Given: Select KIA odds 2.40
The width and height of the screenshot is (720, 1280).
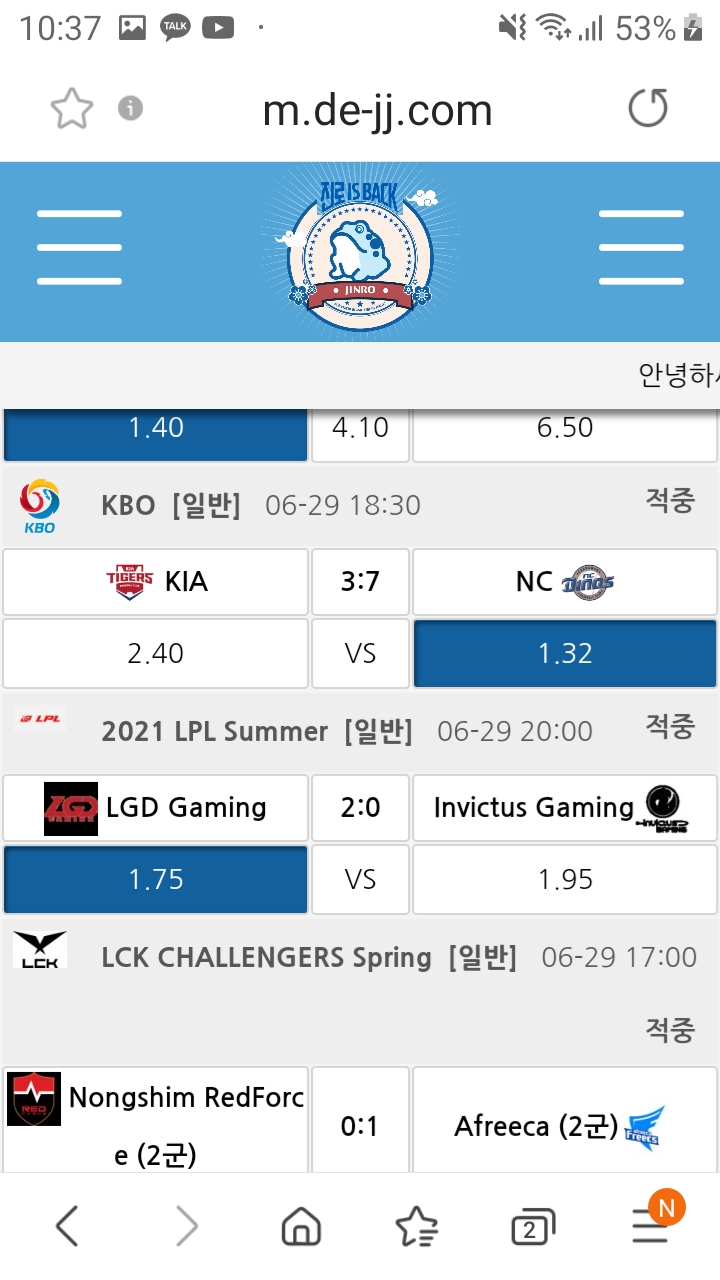Looking at the screenshot, I should pos(155,653).
